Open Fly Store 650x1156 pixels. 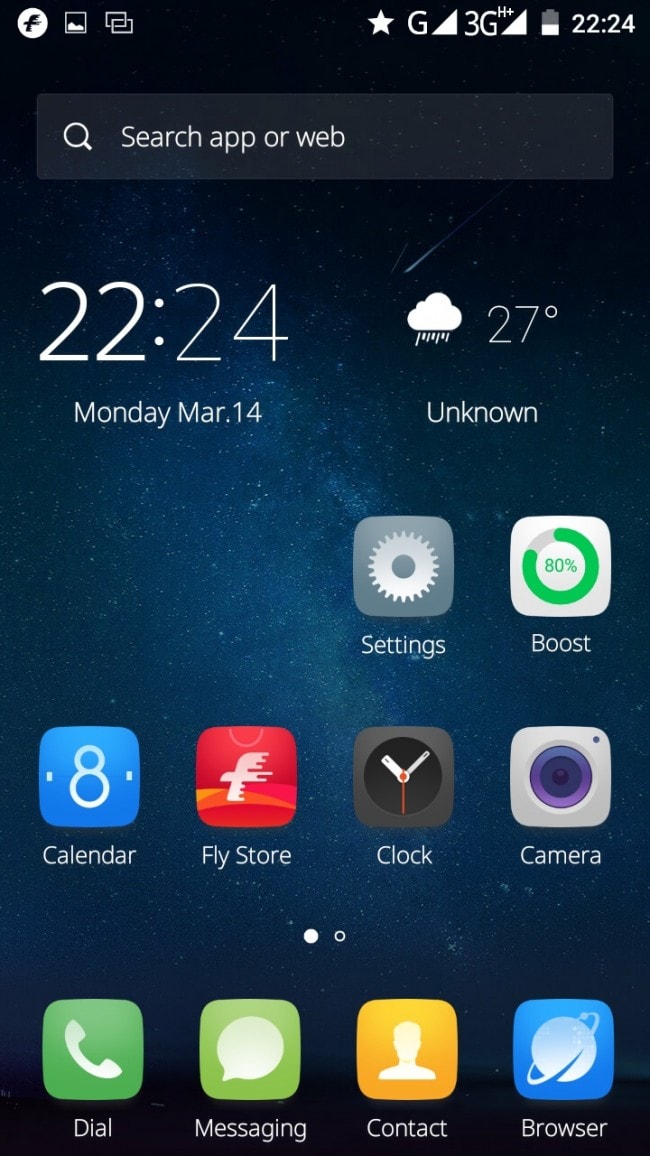[x=246, y=777]
